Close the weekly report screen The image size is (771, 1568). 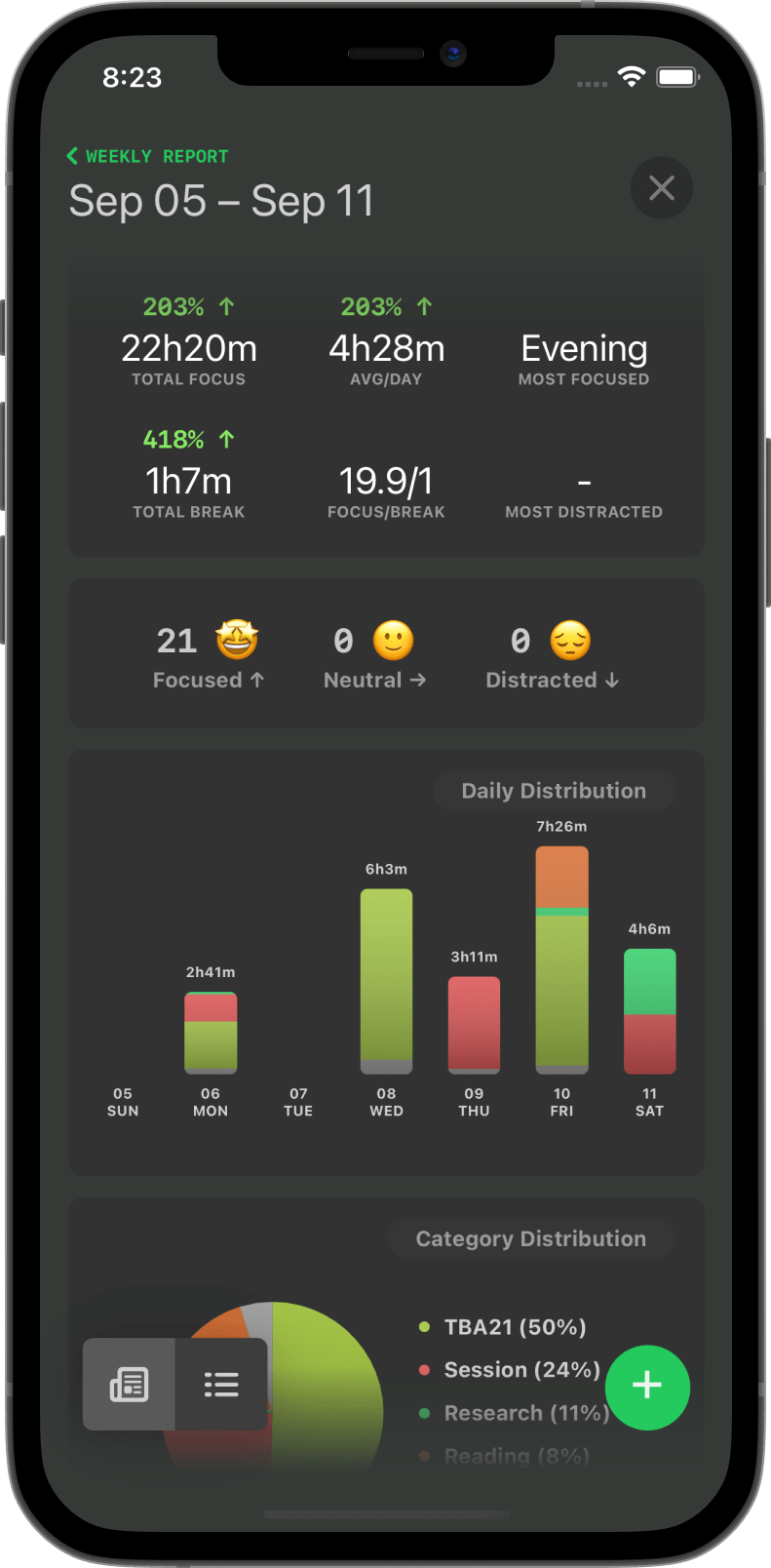coord(661,188)
